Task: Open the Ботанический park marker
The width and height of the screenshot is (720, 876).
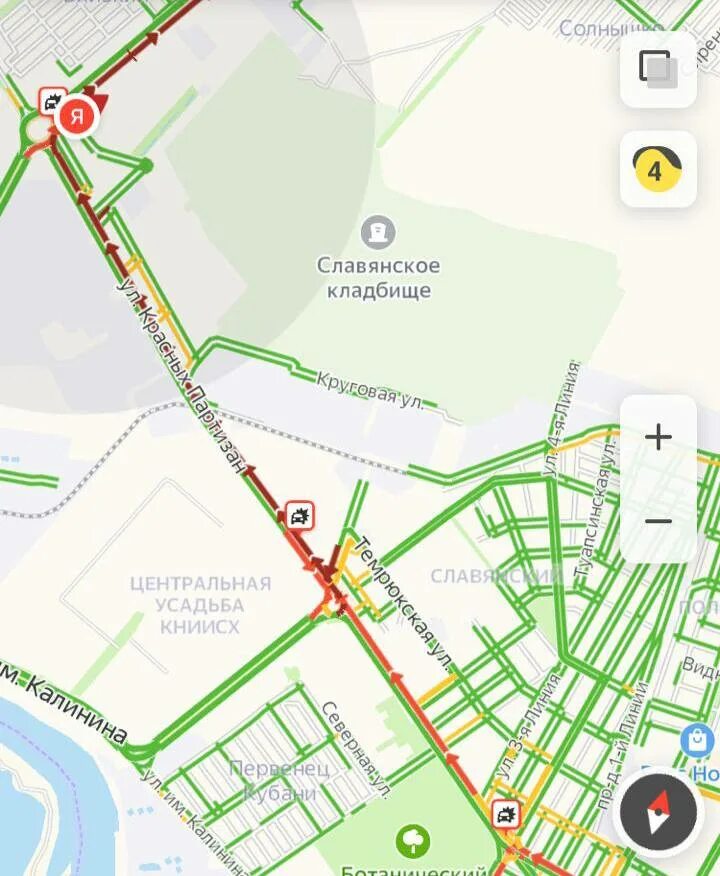Action: 412,840
